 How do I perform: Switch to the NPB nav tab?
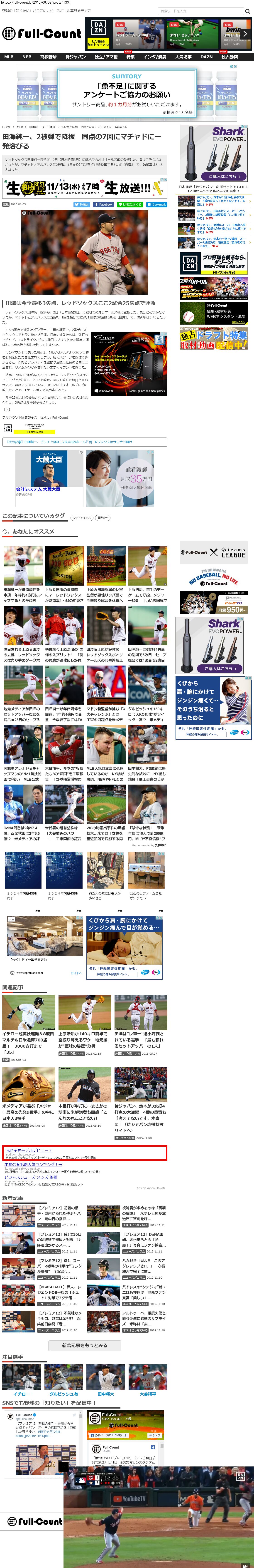point(27,57)
